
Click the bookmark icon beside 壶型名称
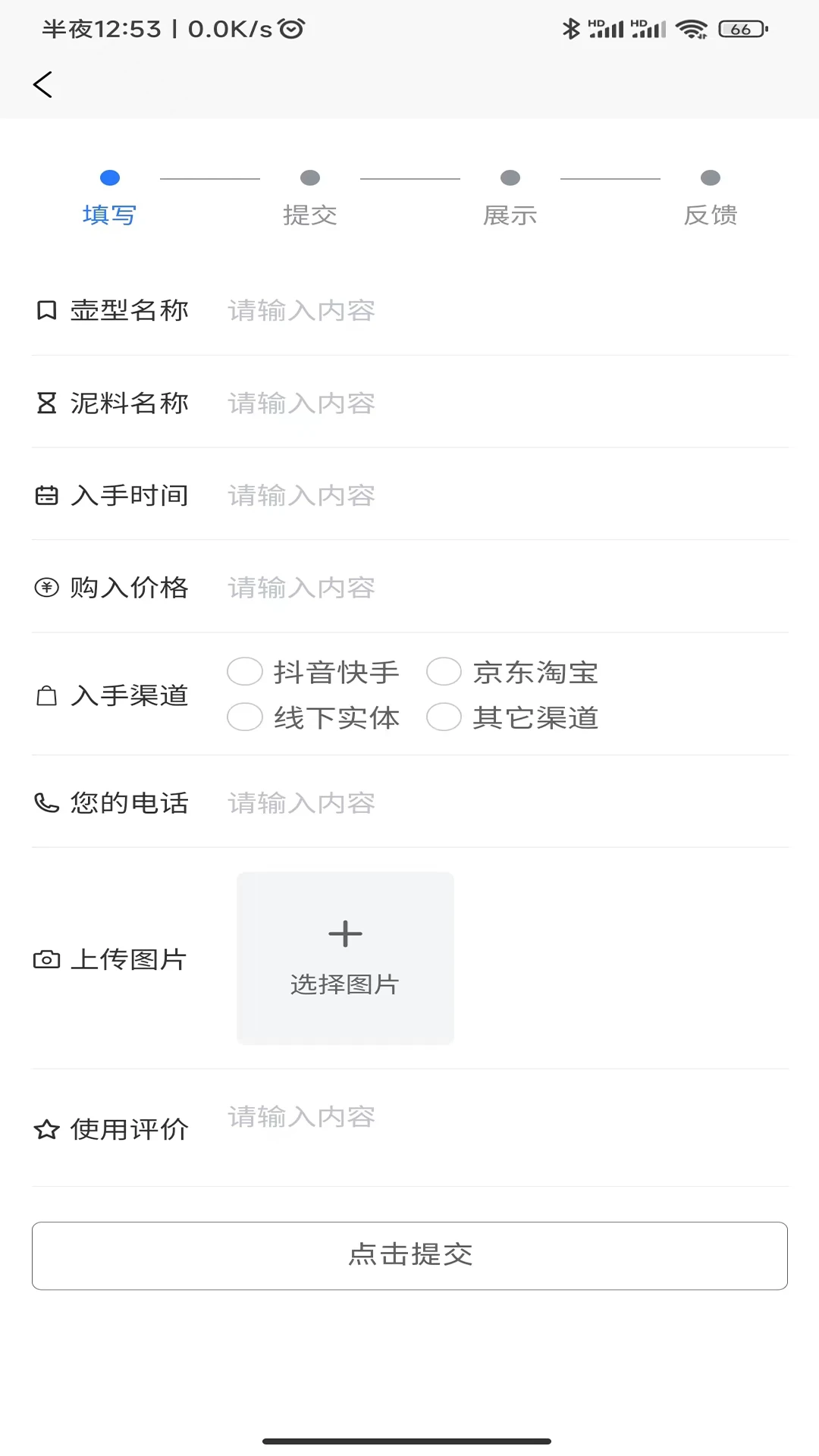tap(45, 309)
